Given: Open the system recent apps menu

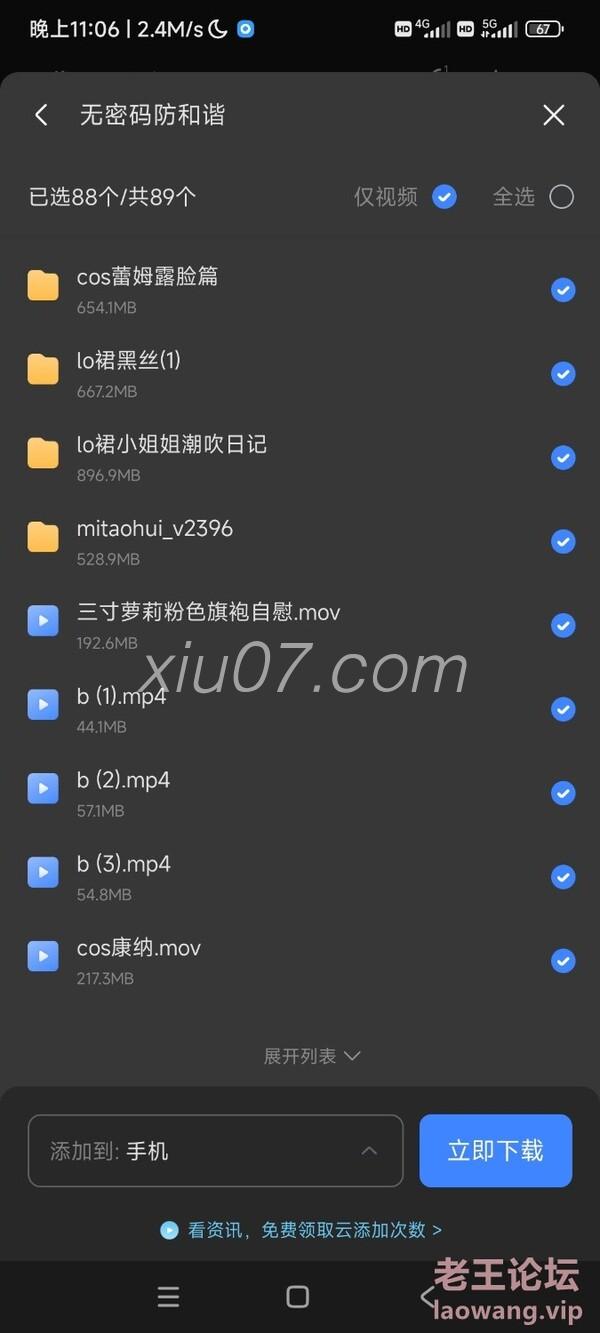Looking at the screenshot, I should point(168,1297).
